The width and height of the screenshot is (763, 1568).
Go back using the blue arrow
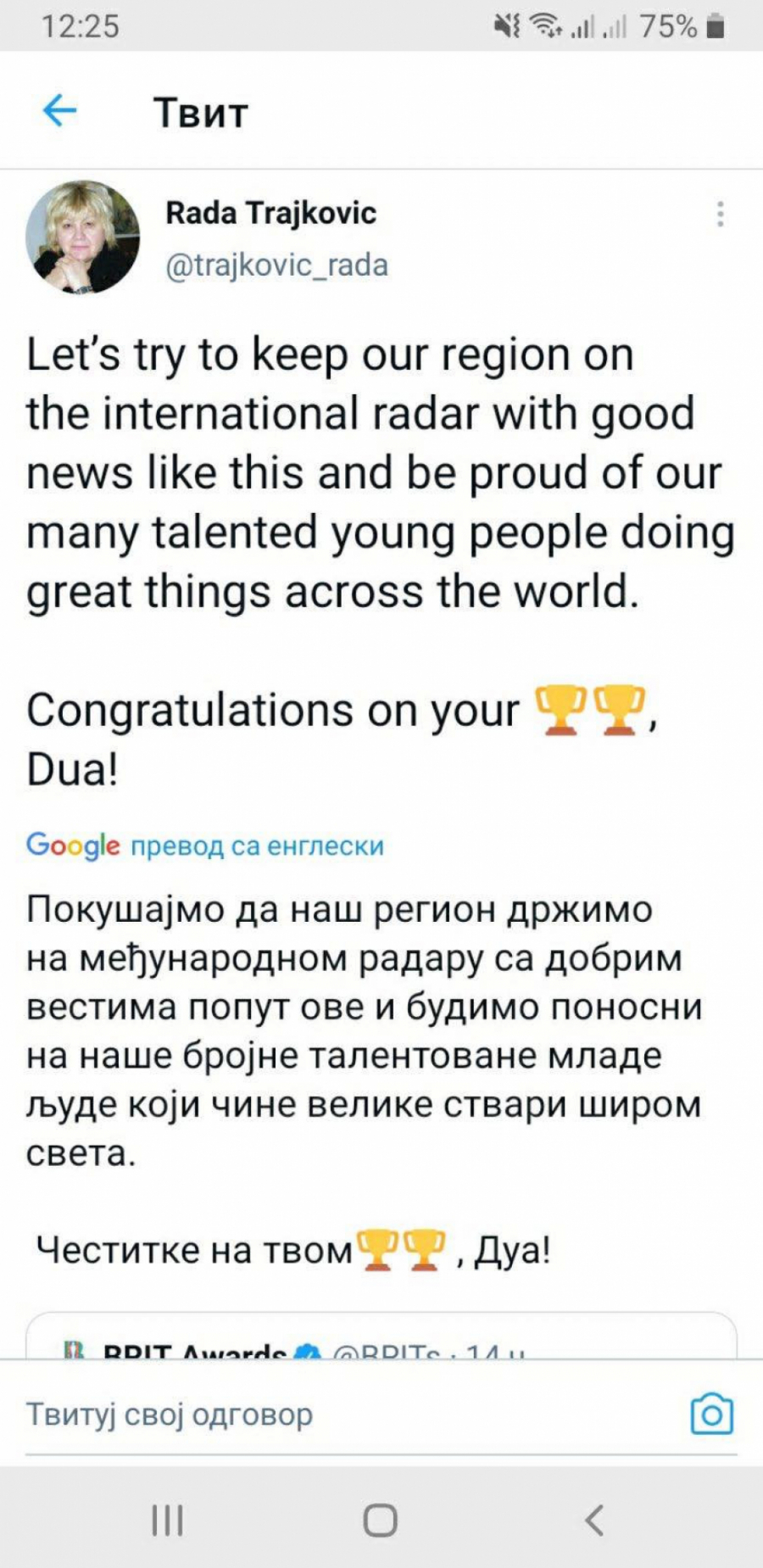pyautogui.click(x=59, y=110)
